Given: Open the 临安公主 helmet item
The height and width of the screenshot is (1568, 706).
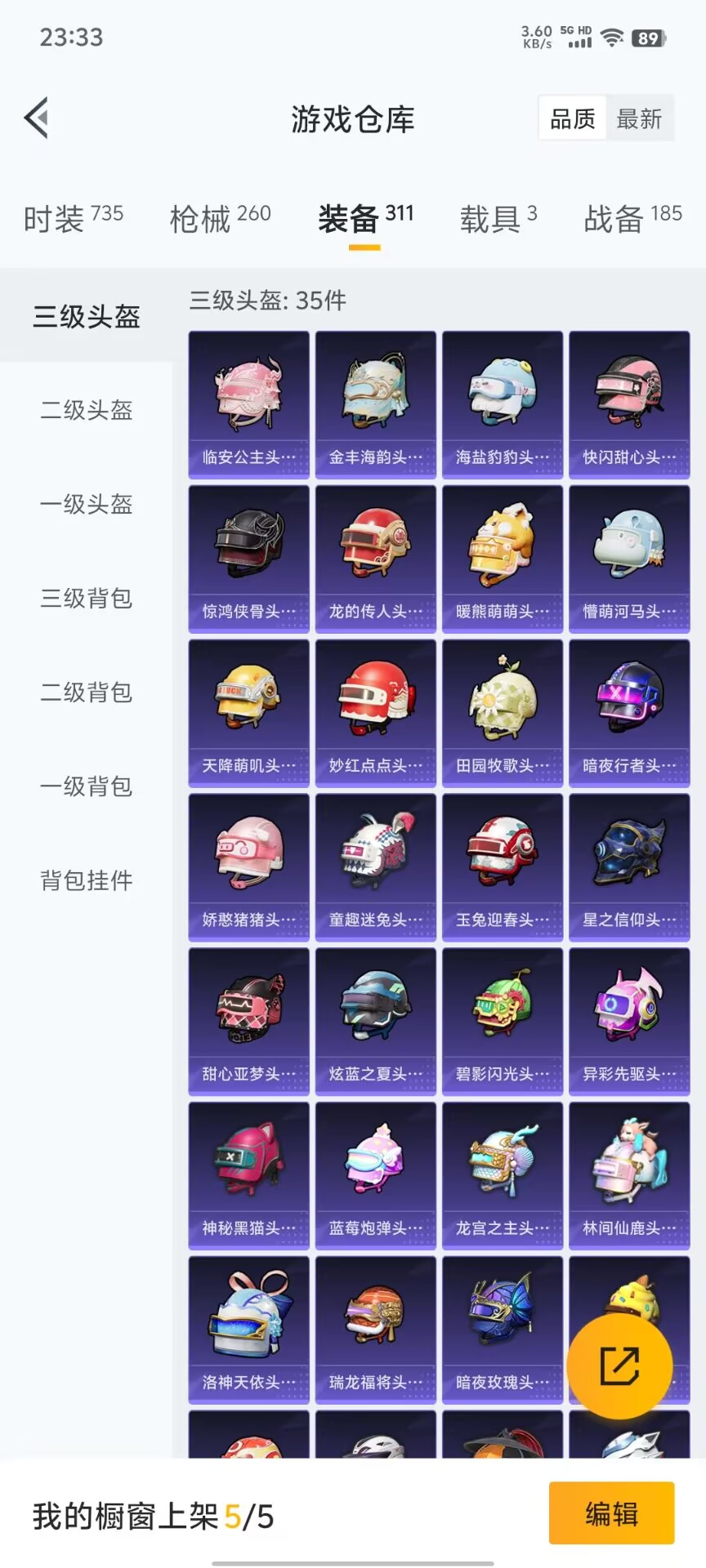Looking at the screenshot, I should 248,404.
